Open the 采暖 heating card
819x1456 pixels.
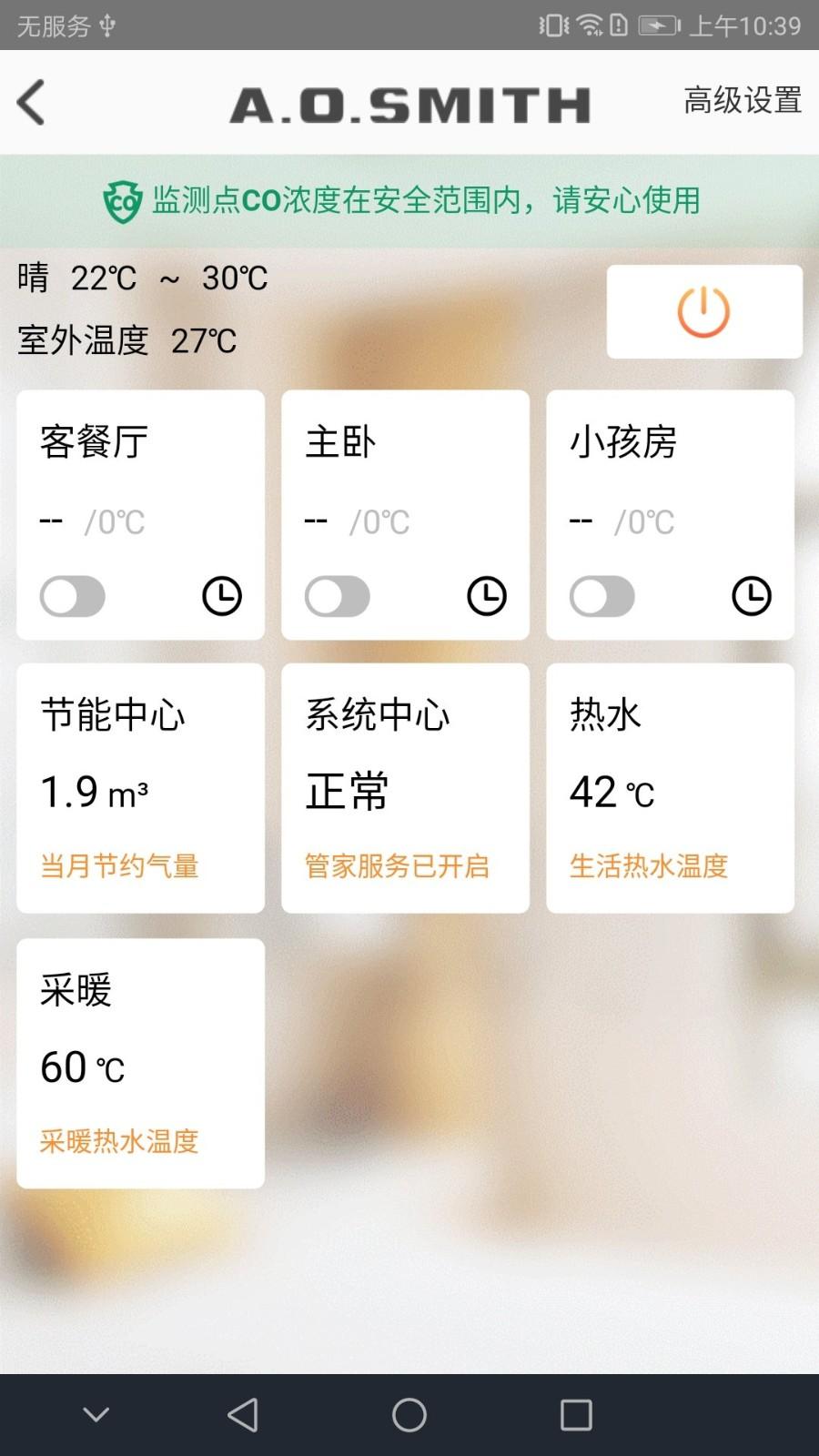tap(140, 1063)
